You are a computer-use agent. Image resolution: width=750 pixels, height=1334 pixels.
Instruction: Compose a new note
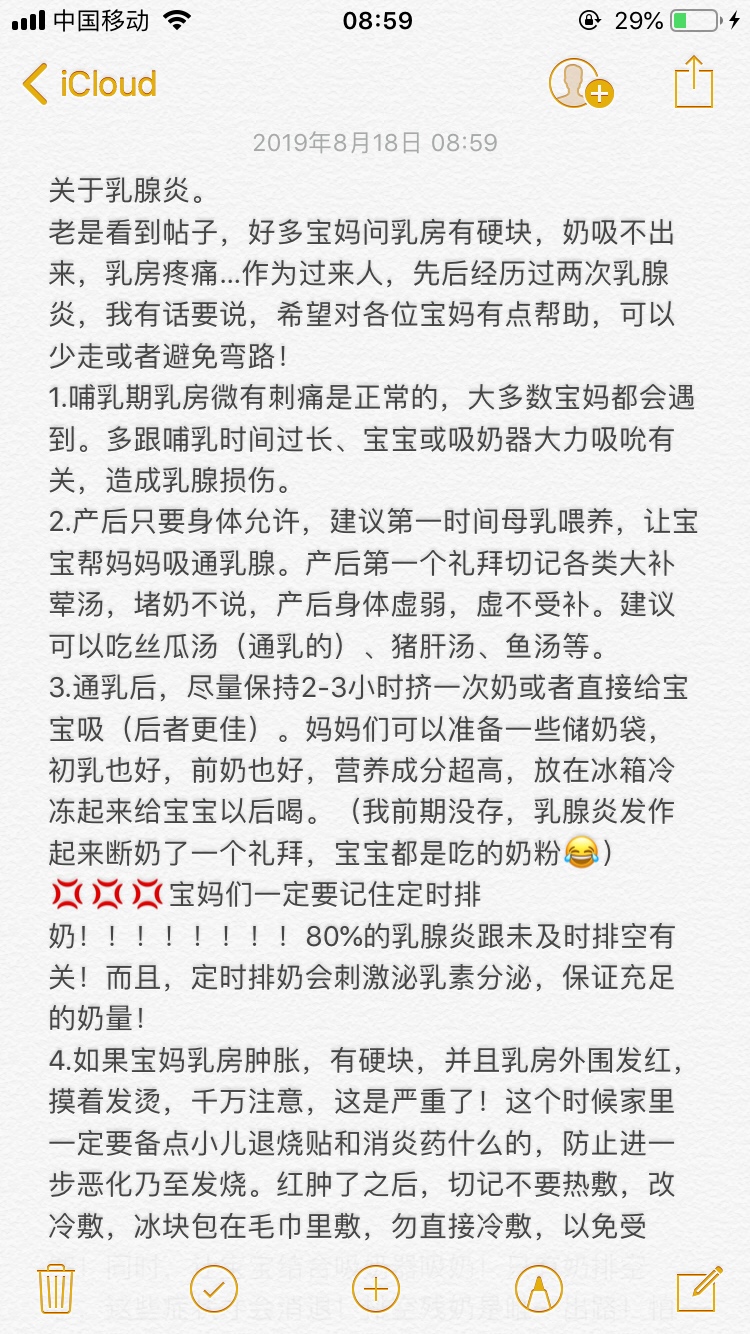pyautogui.click(x=698, y=1288)
